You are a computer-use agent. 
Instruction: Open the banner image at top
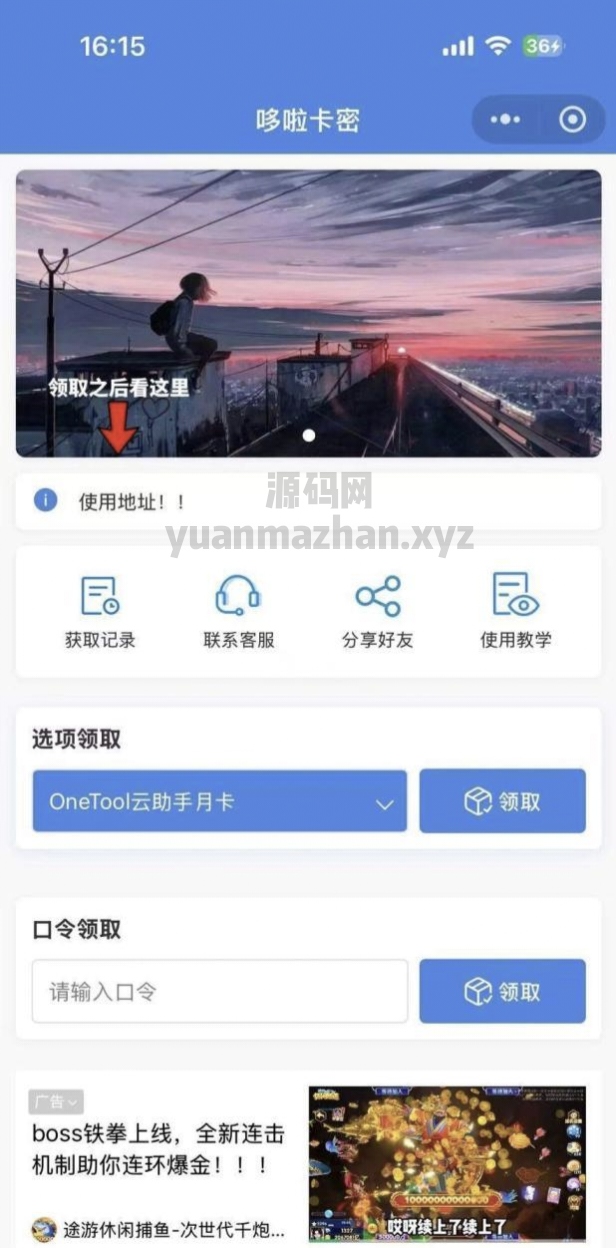tap(308, 312)
